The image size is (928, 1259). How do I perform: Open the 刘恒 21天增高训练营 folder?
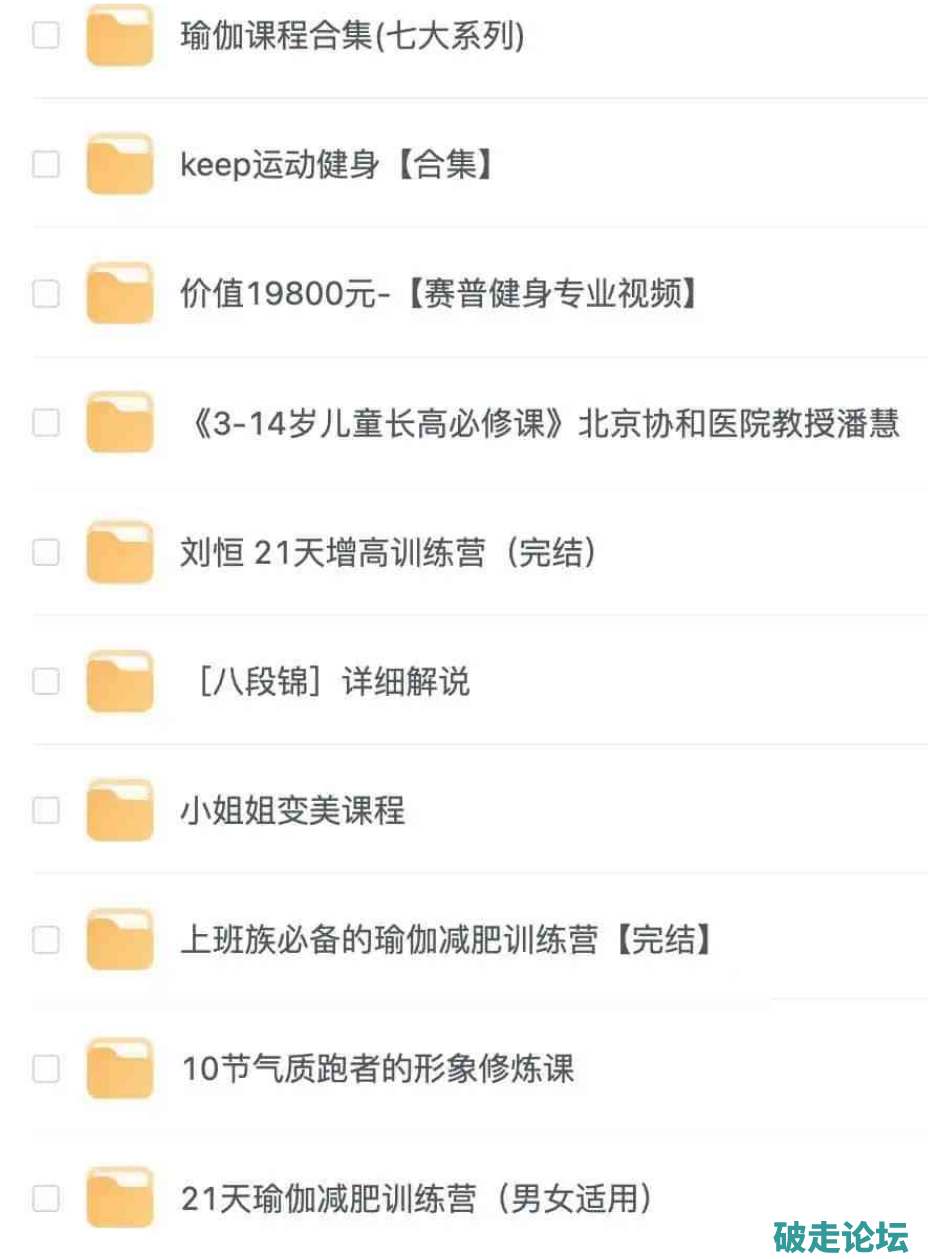388,552
